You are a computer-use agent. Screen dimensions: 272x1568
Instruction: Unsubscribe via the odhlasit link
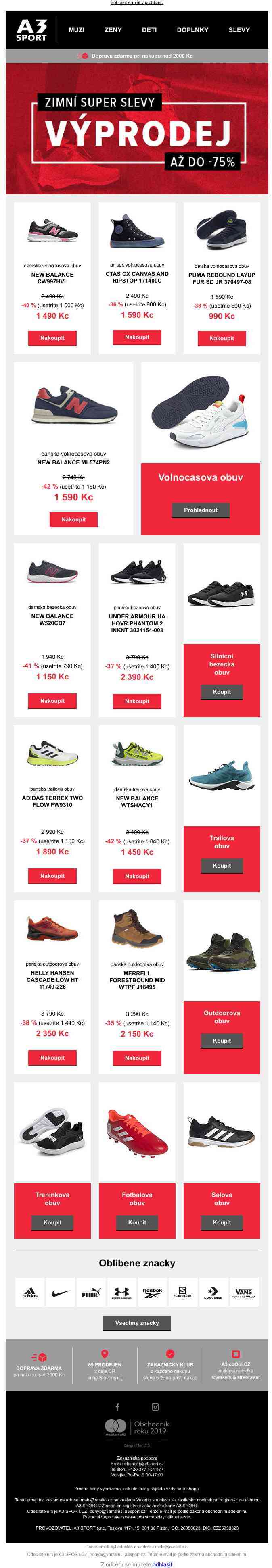point(162,1564)
